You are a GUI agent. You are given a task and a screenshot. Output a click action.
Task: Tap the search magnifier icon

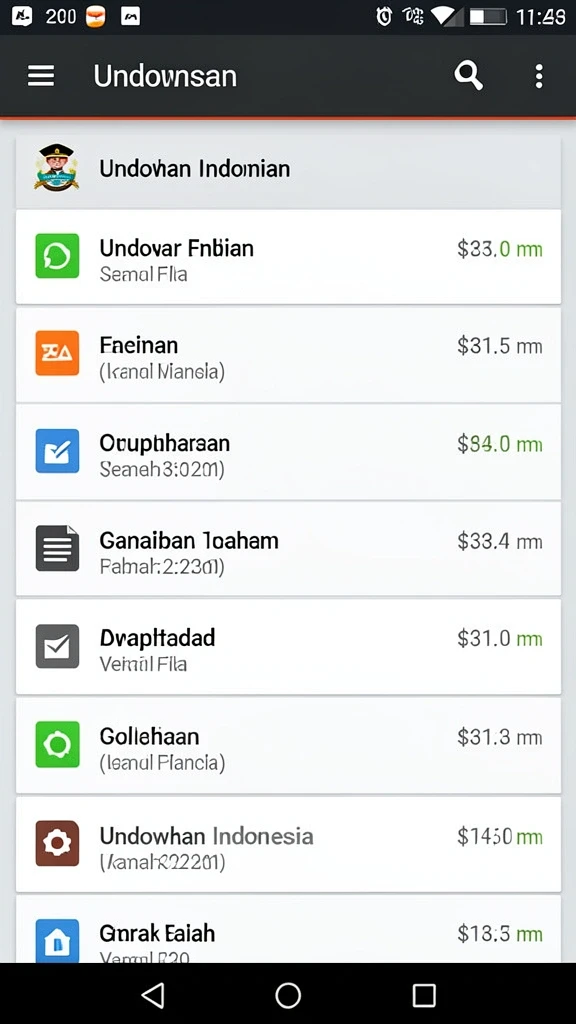[468, 76]
